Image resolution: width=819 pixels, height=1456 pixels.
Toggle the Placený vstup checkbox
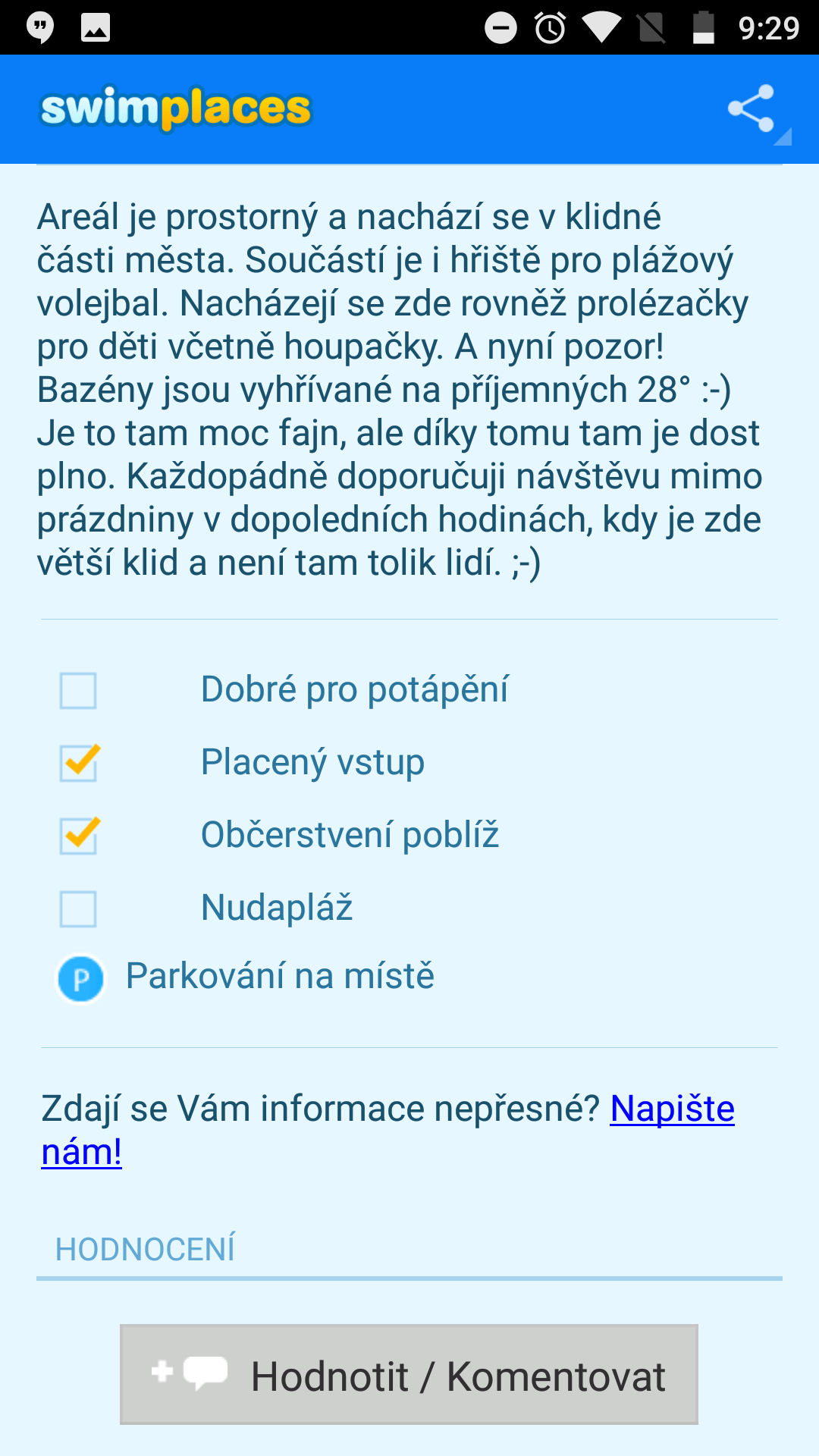78,763
